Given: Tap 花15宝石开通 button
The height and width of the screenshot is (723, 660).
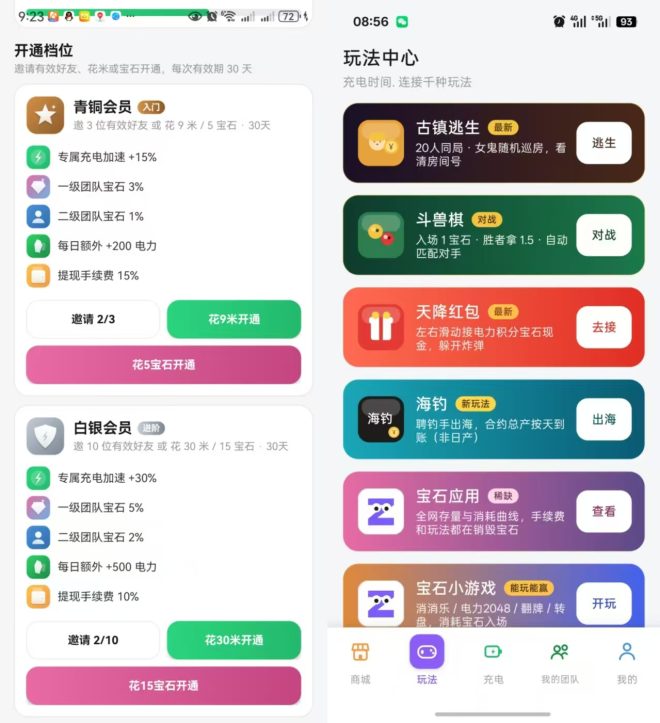Looking at the screenshot, I should (x=164, y=686).
